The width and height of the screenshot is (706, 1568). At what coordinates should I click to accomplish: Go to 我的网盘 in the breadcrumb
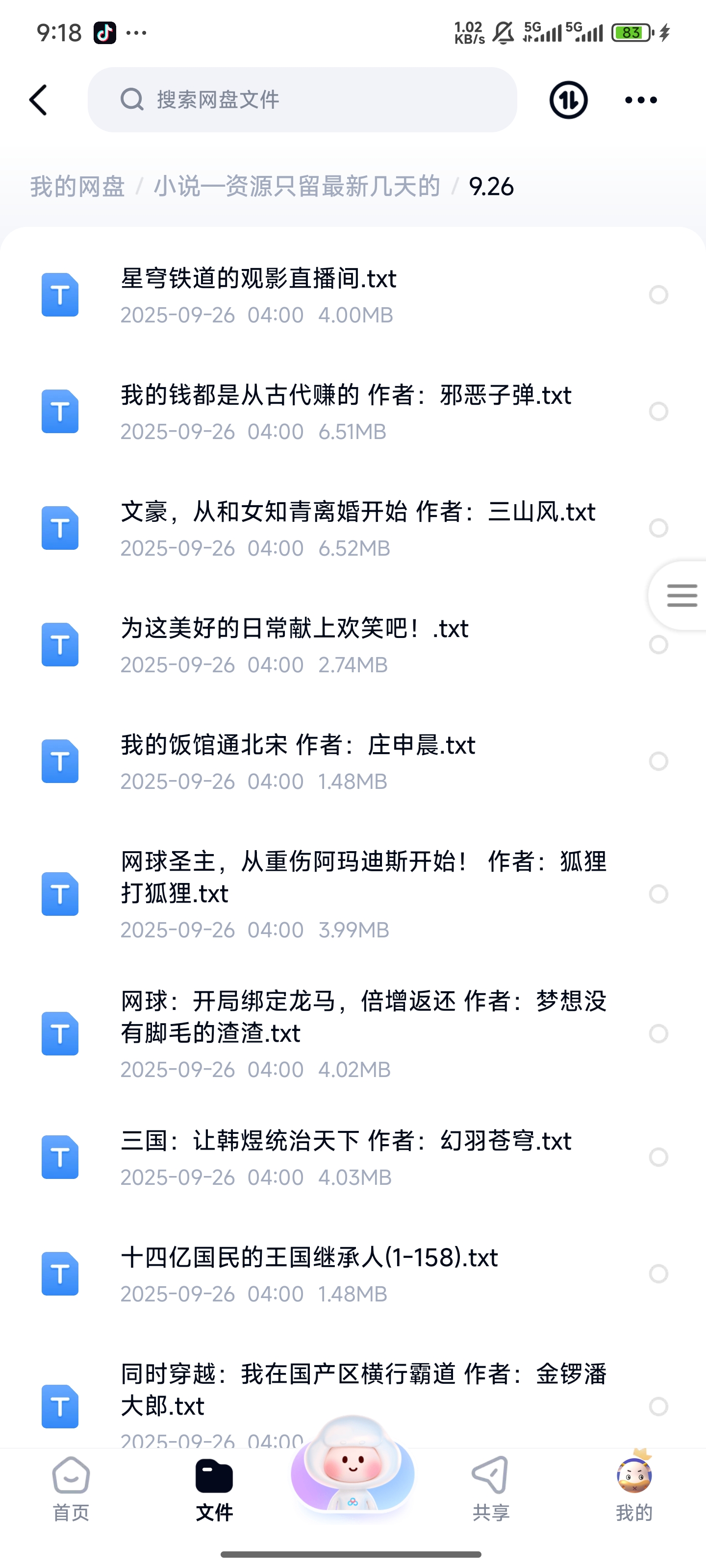(77, 186)
